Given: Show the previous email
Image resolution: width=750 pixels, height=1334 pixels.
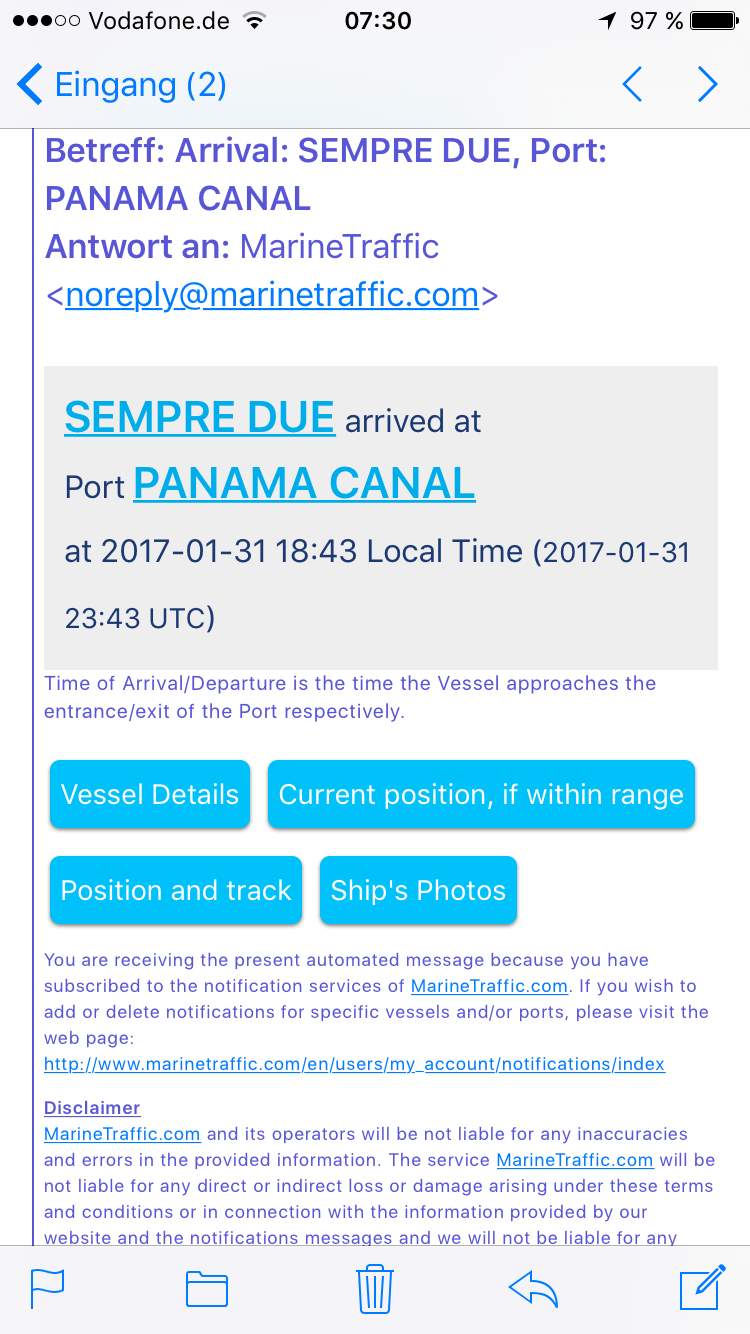Looking at the screenshot, I should coord(632,85).
